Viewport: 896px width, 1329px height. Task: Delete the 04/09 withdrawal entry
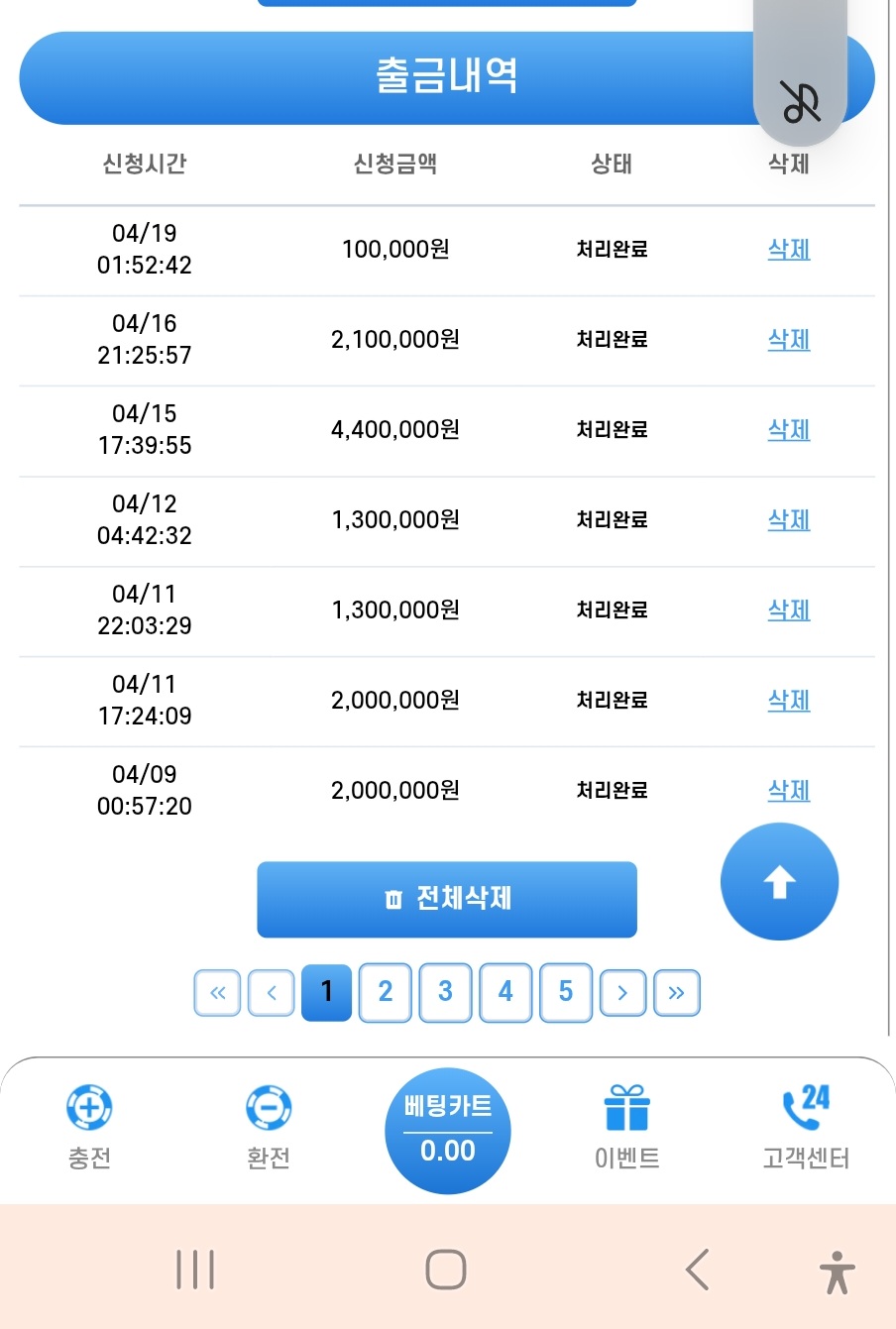tap(789, 791)
